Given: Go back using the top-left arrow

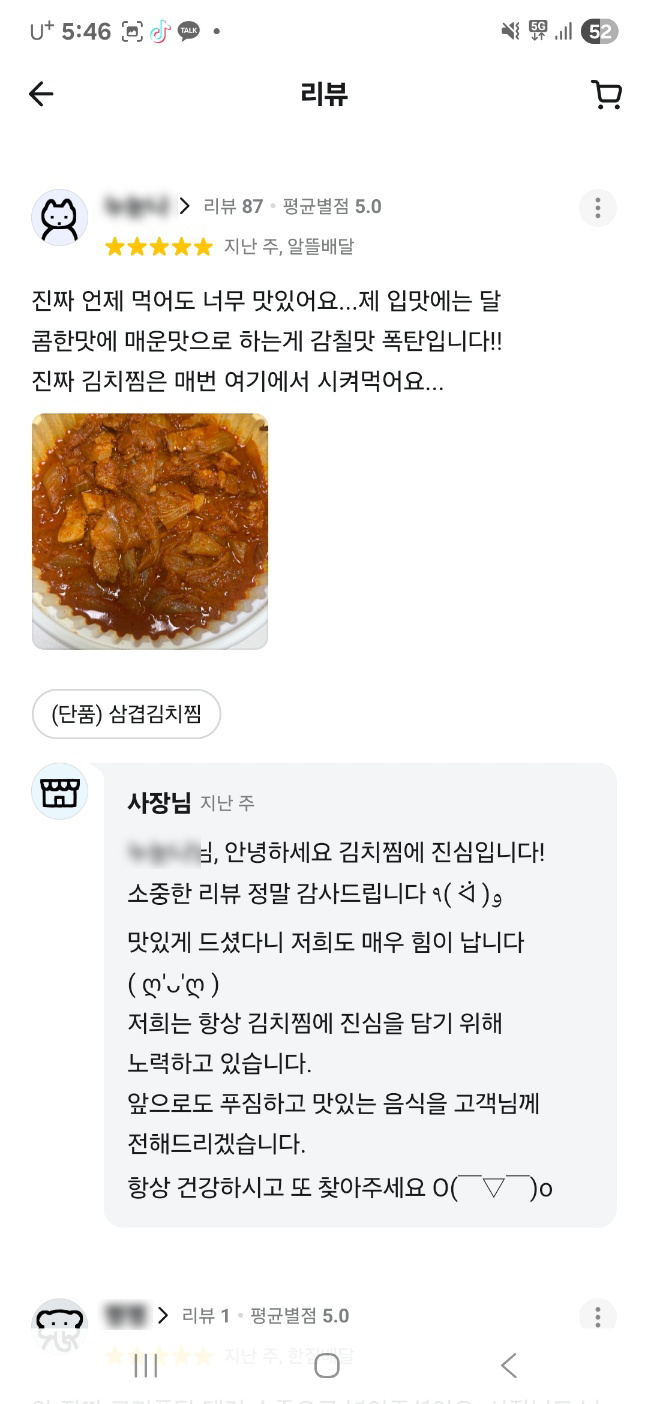Looking at the screenshot, I should click(x=40, y=95).
